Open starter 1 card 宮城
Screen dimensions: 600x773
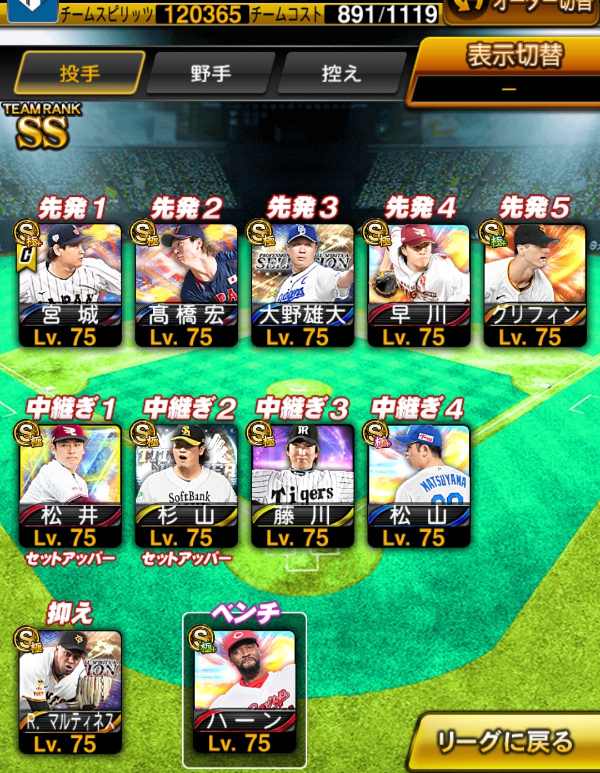tap(70, 285)
